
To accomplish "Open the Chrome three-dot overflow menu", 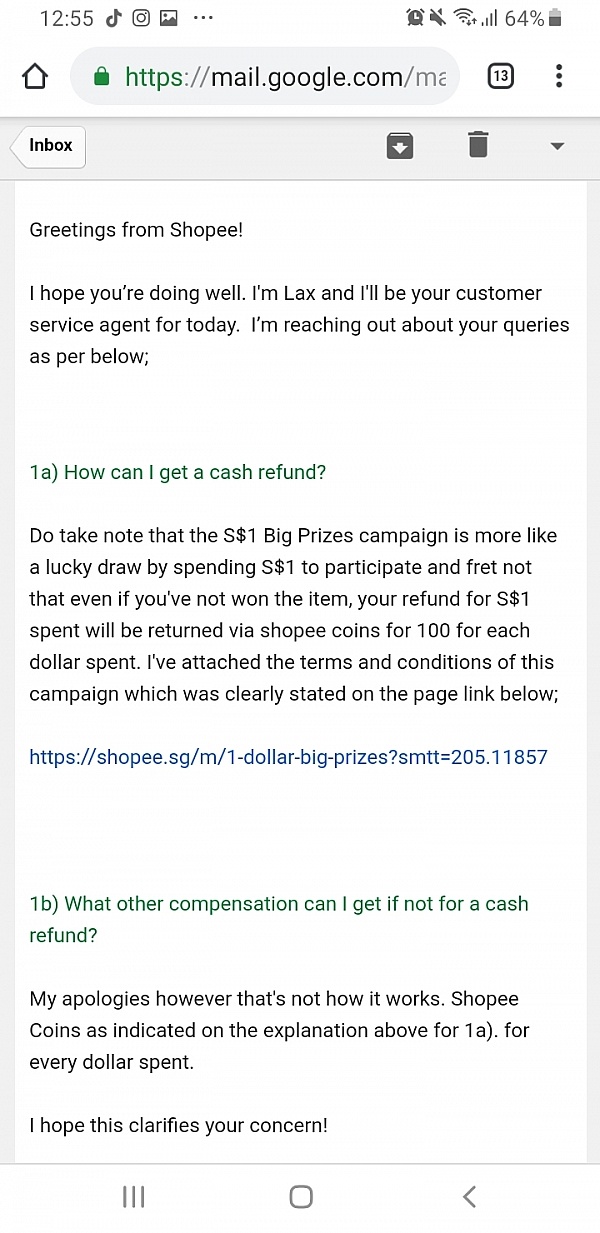I will pos(559,77).
